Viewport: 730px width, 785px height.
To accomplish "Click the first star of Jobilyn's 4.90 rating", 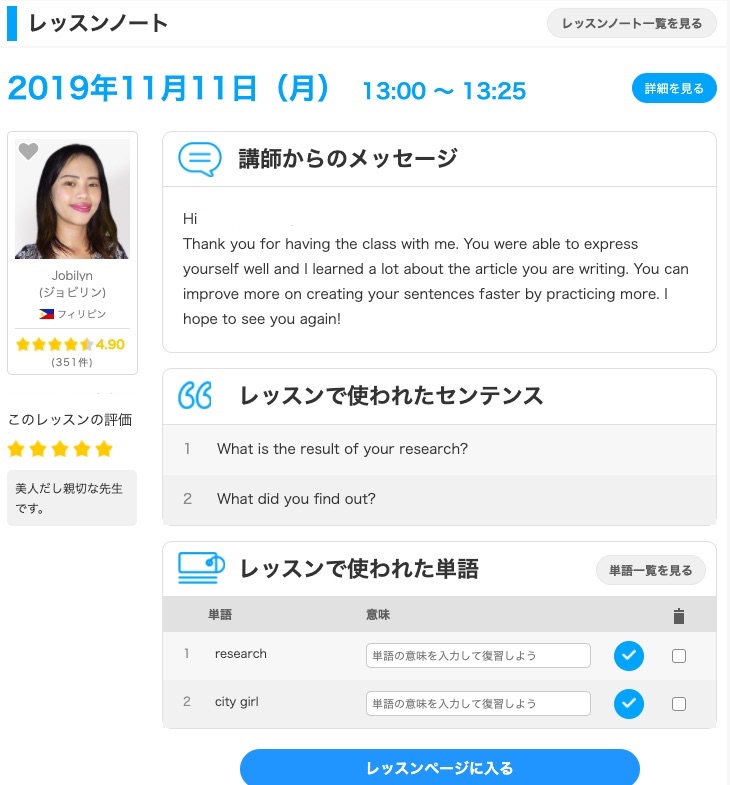I will (x=24, y=343).
